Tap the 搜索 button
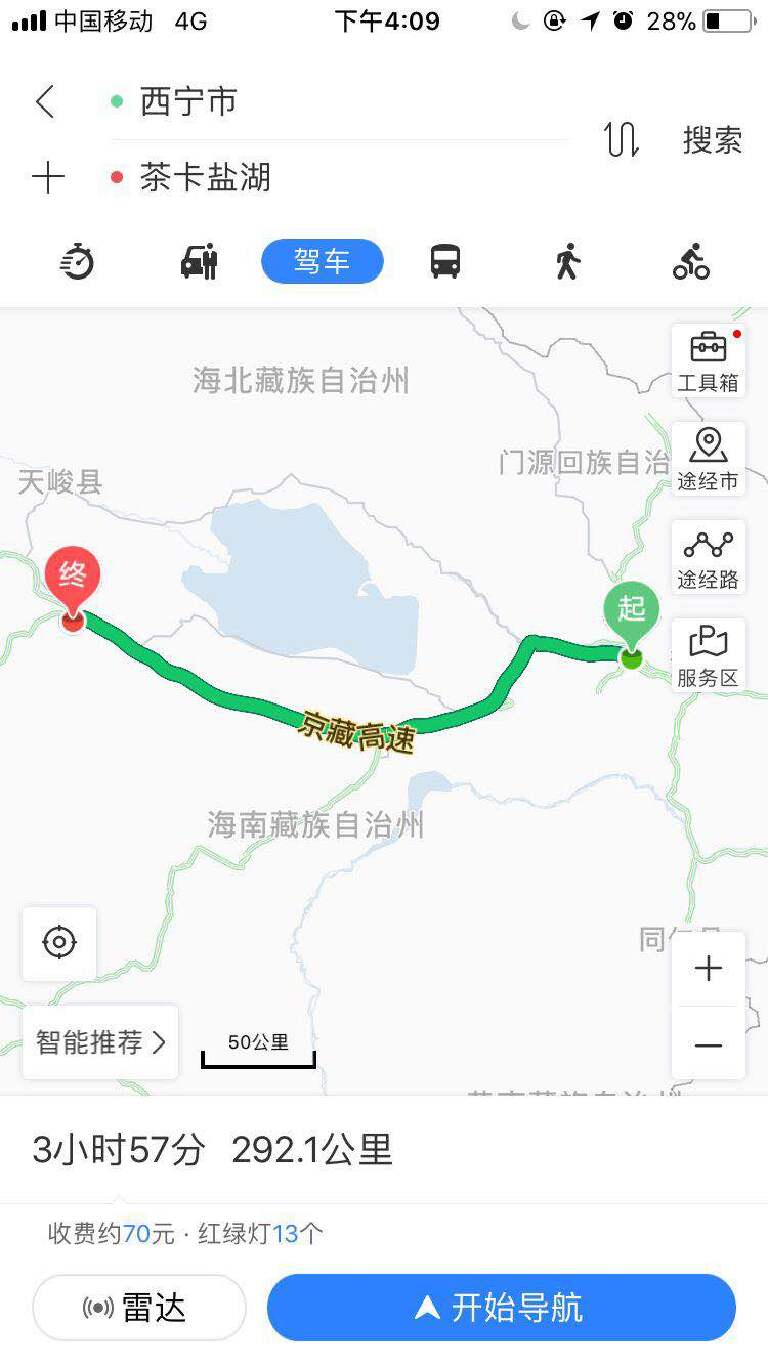The image size is (768, 1366). click(x=712, y=140)
